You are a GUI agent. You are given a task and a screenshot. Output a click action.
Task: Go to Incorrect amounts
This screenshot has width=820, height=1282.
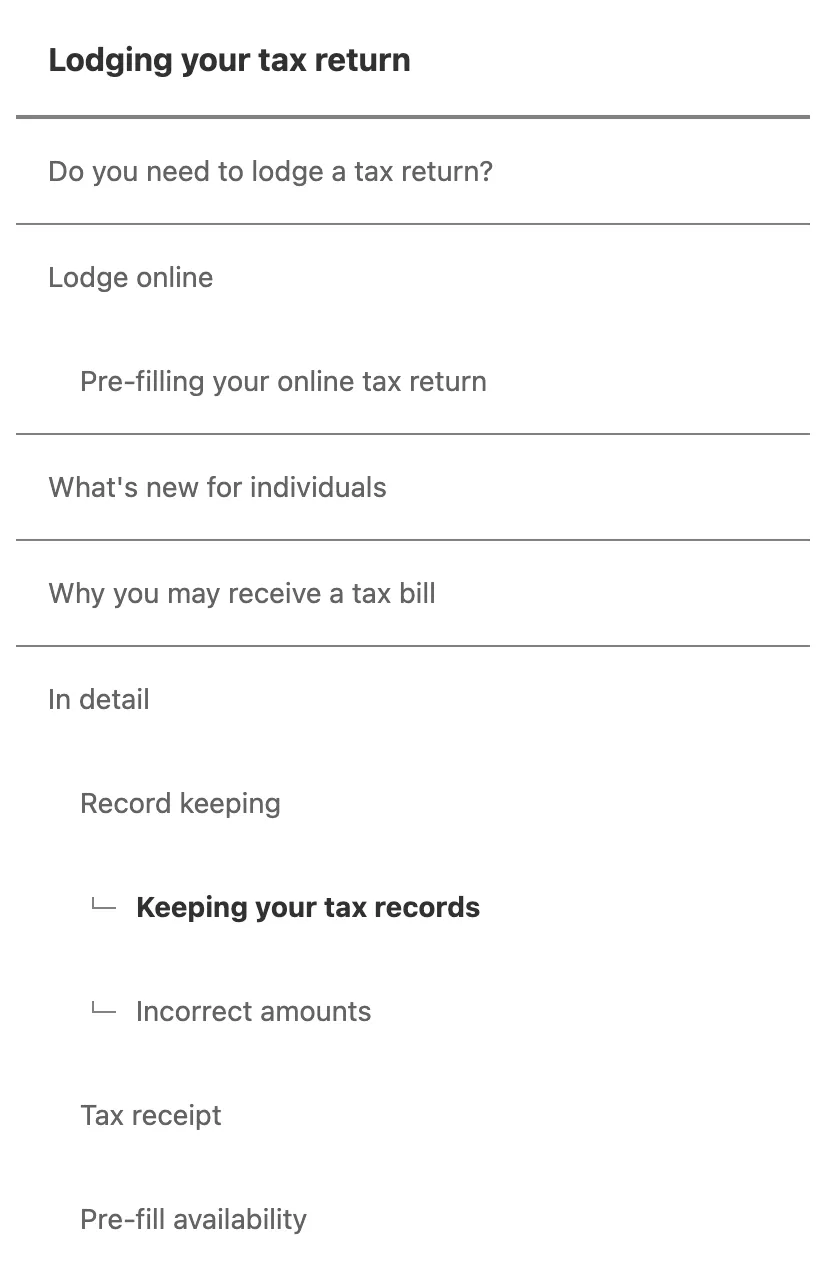click(253, 1012)
